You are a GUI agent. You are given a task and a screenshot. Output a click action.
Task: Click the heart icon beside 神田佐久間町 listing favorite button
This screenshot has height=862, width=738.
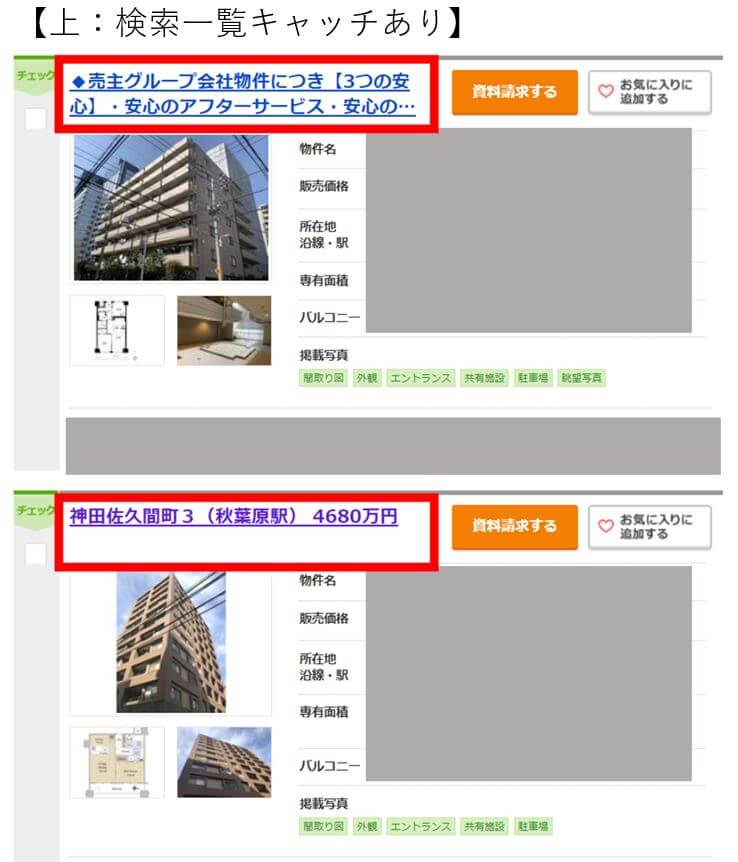coord(603,527)
